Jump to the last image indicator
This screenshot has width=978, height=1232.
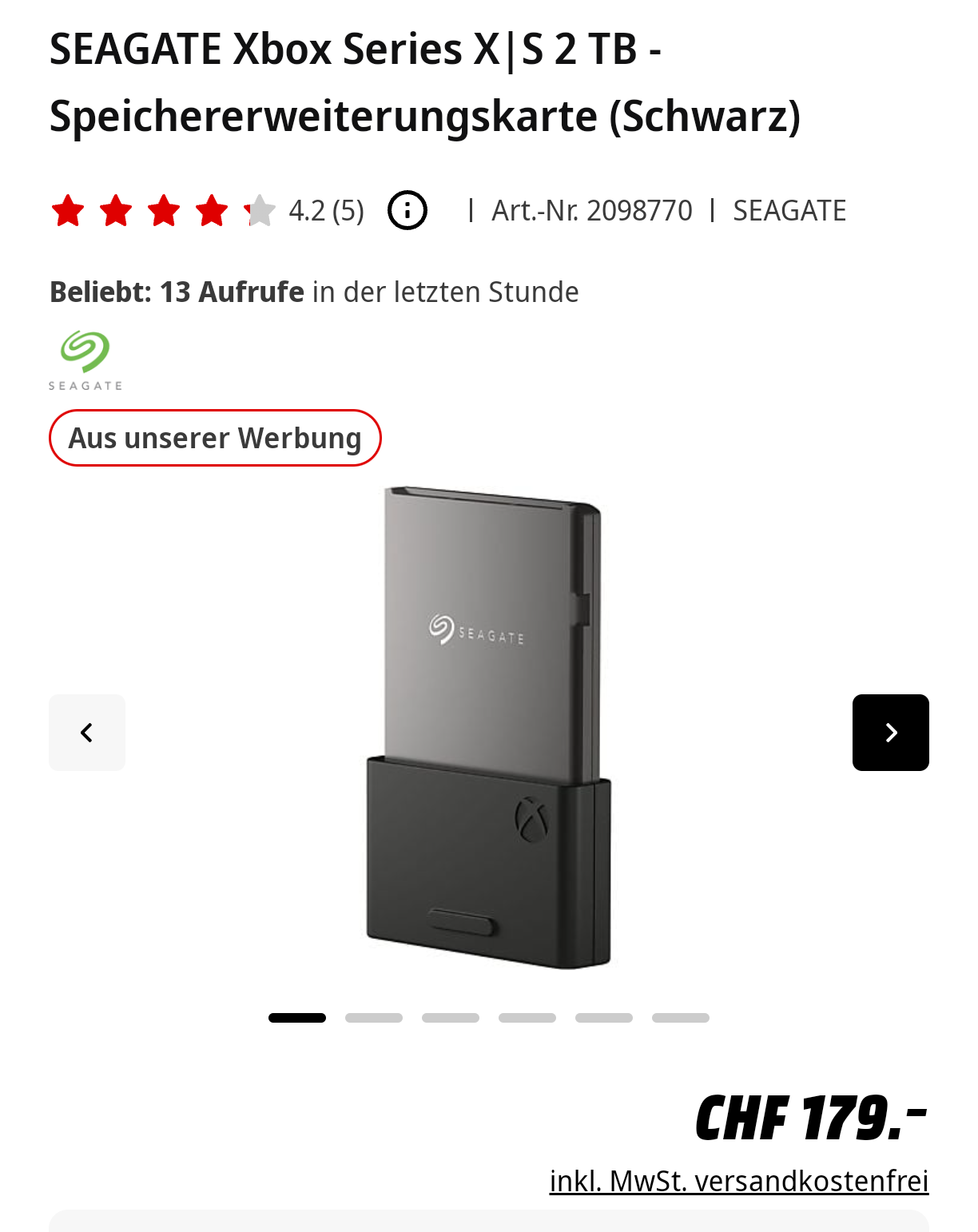680,1018
